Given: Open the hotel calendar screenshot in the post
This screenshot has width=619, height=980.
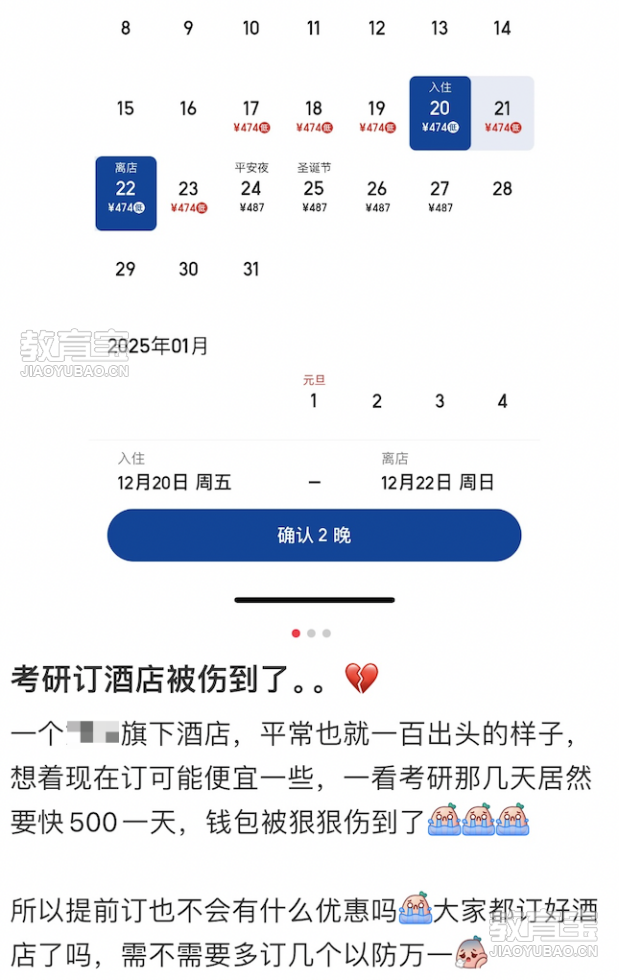Looking at the screenshot, I should tap(310, 300).
